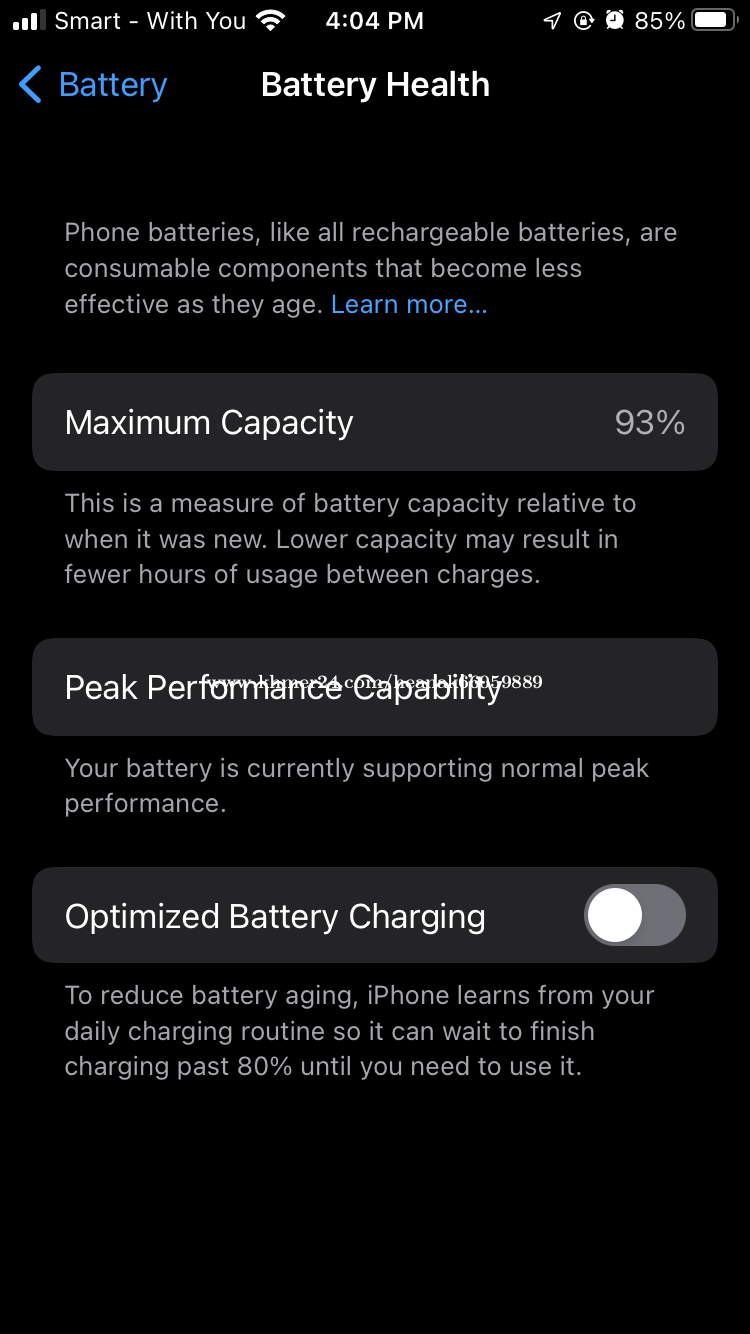750x1334 pixels.
Task: Turn on Optimized Battery Charging
Action: click(x=634, y=915)
